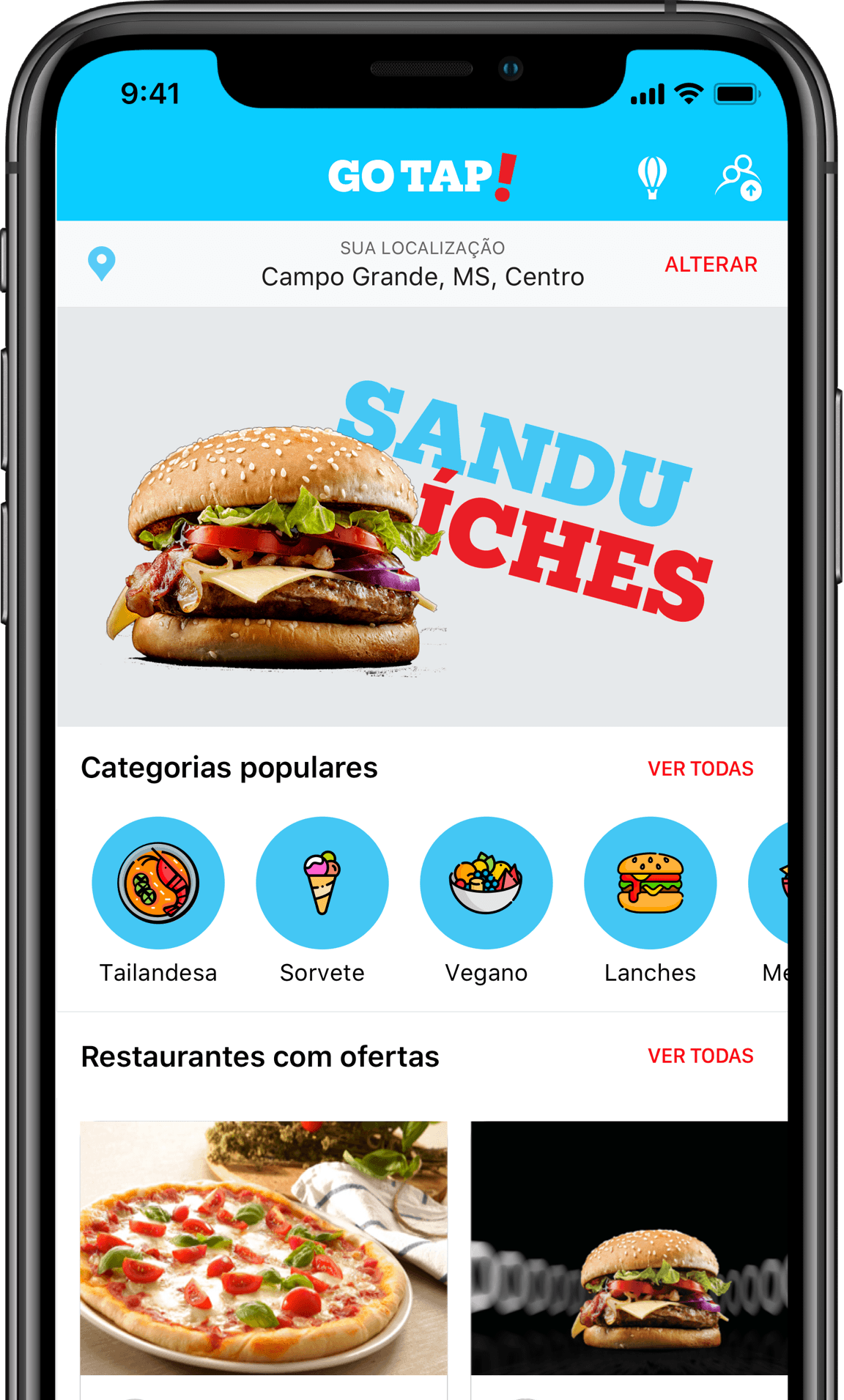Tap ALTERAR to change location
The image size is (844, 1400).
[x=711, y=264]
